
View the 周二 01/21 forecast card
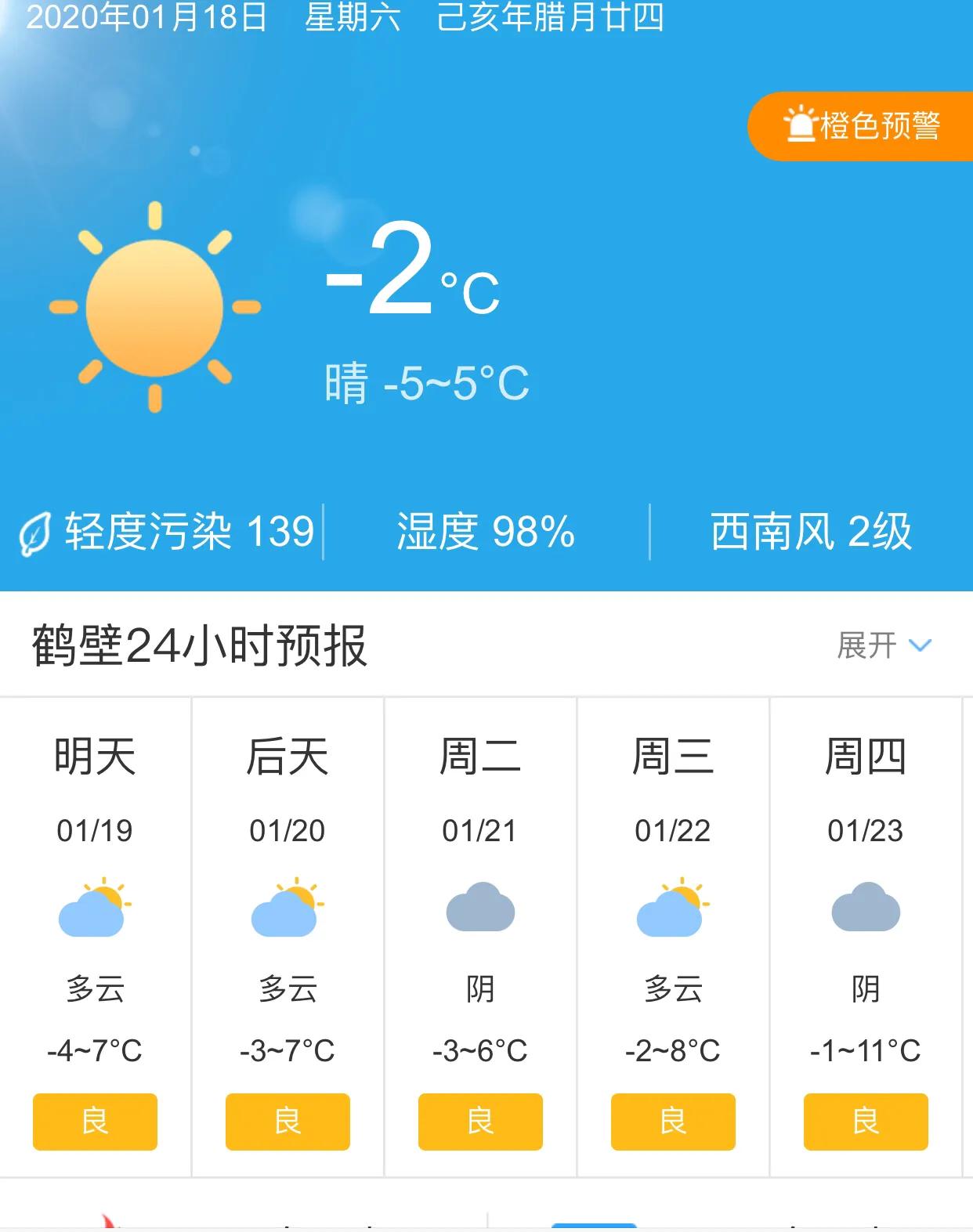point(480,937)
